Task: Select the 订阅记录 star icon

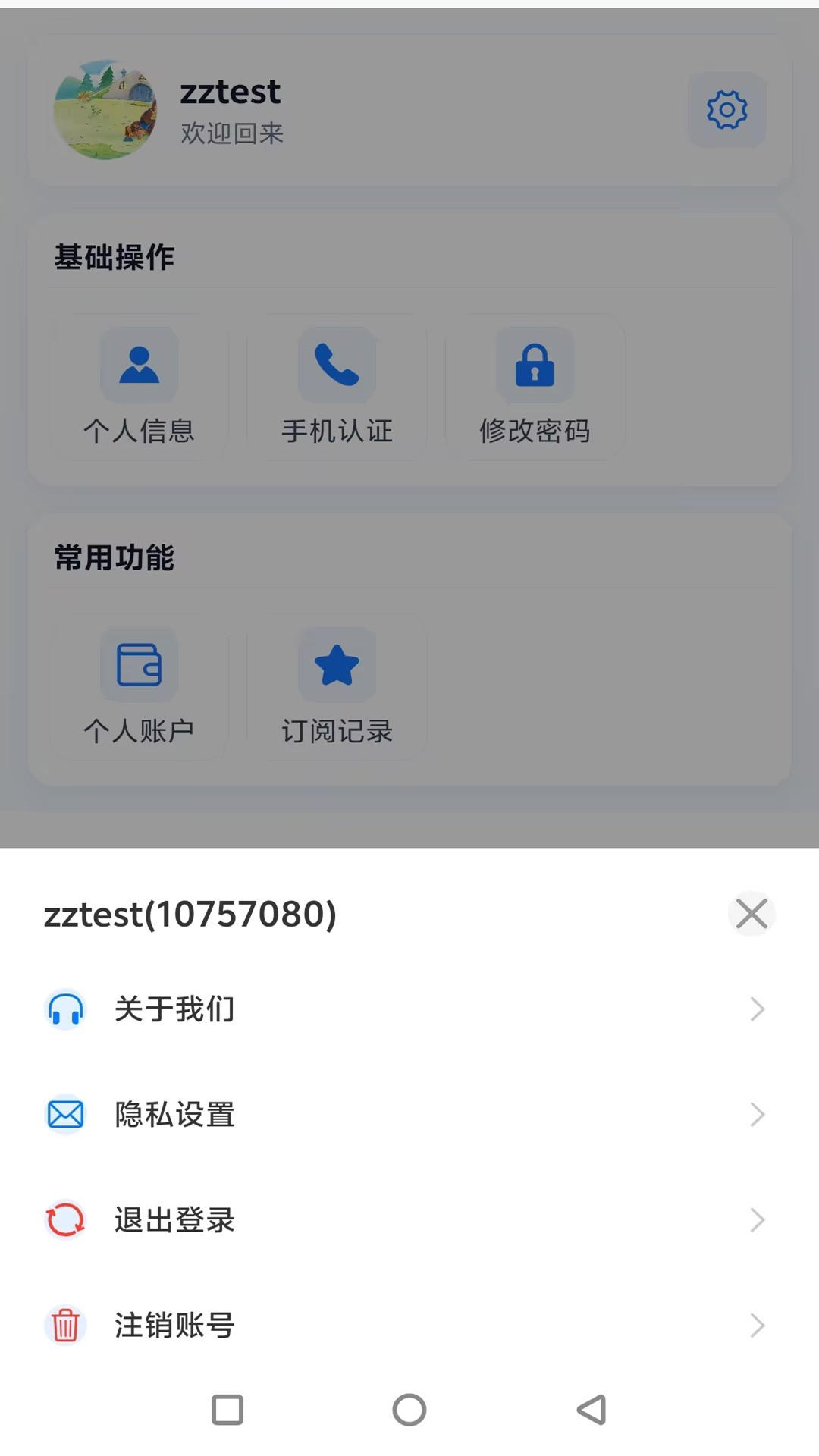Action: point(337,665)
